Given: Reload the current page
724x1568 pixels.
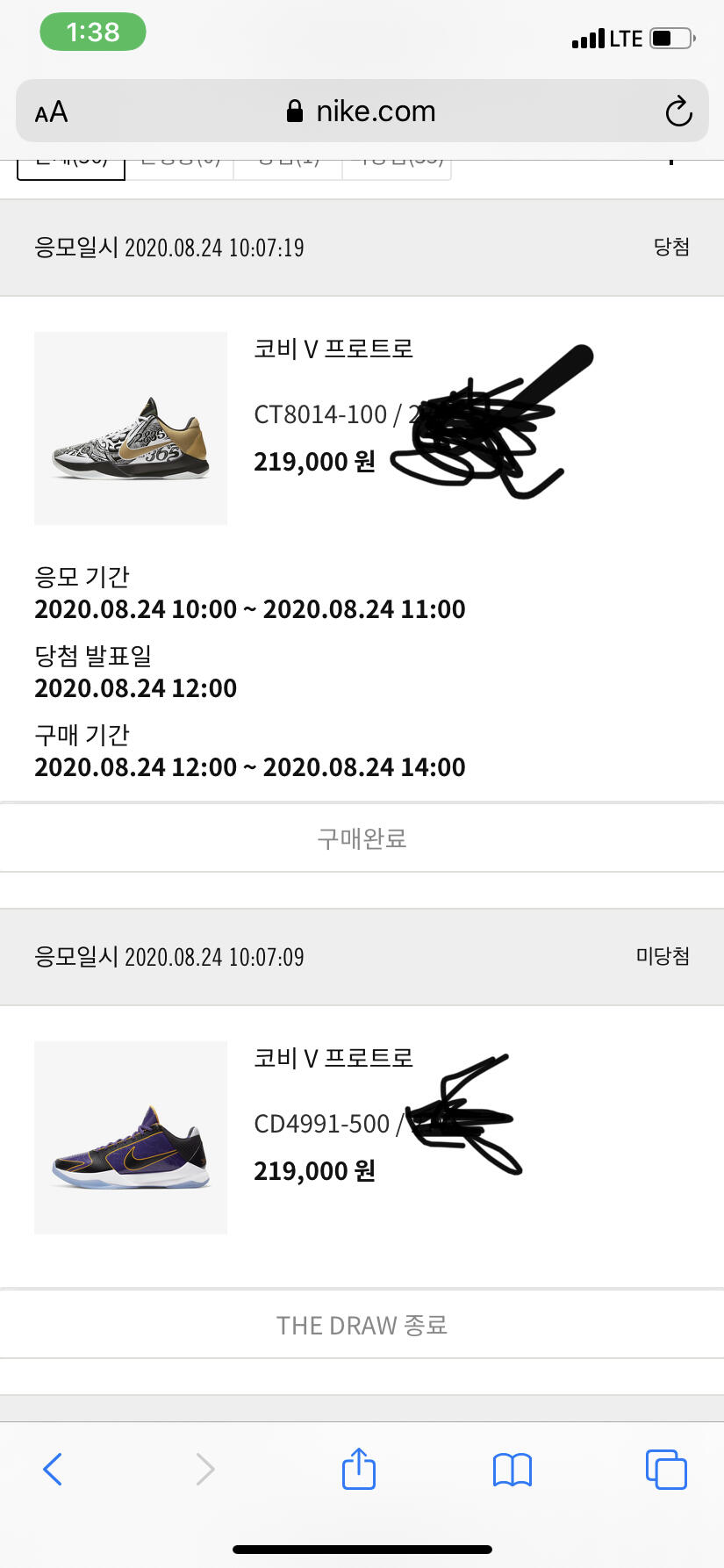Looking at the screenshot, I should click(678, 111).
